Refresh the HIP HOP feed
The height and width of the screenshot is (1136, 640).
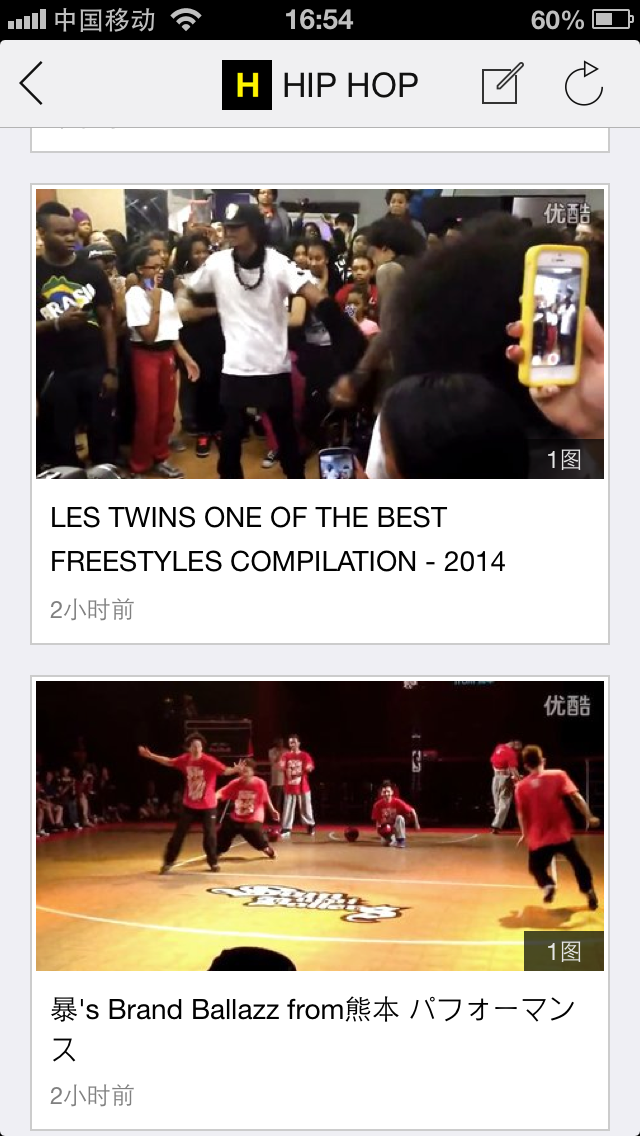pyautogui.click(x=584, y=85)
